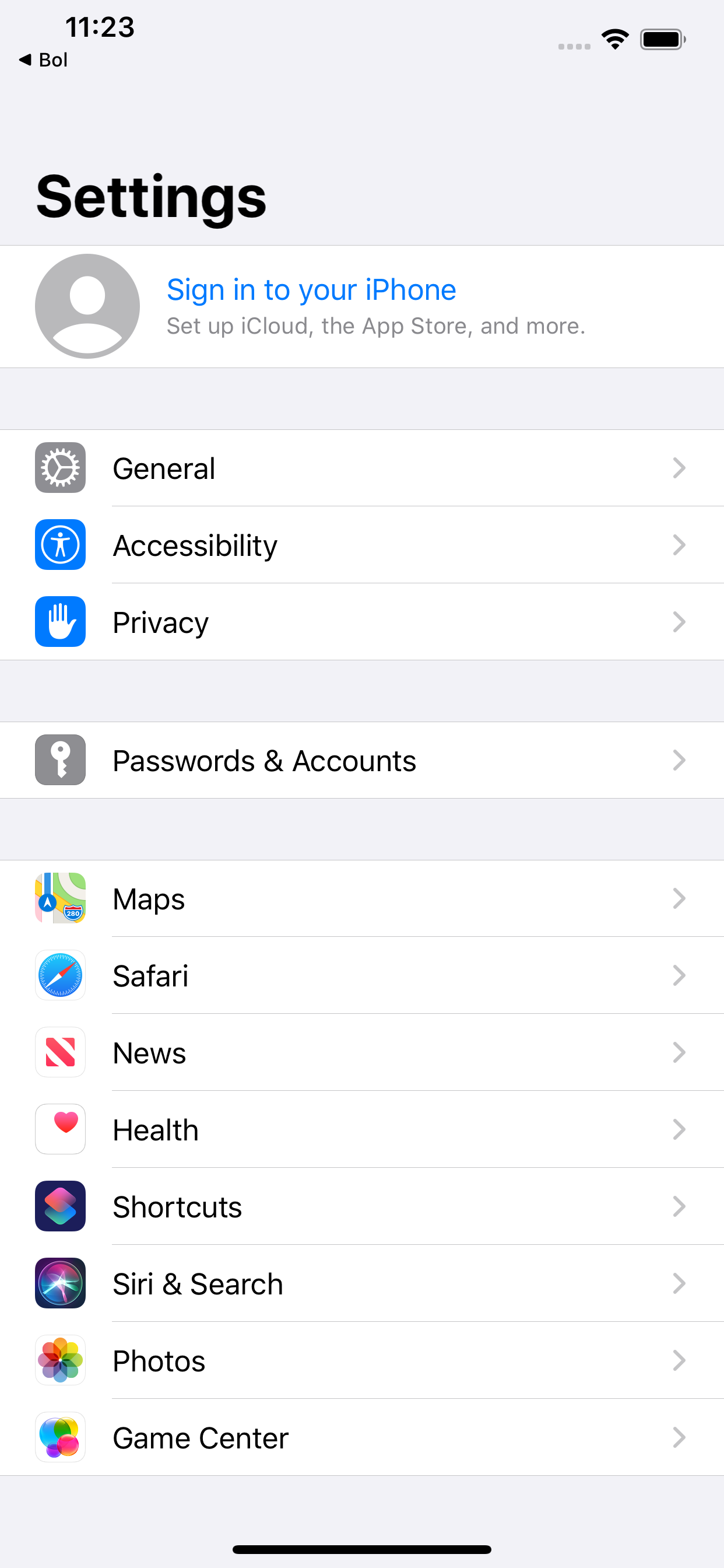
Task: Select the Safari row
Action: point(362,975)
